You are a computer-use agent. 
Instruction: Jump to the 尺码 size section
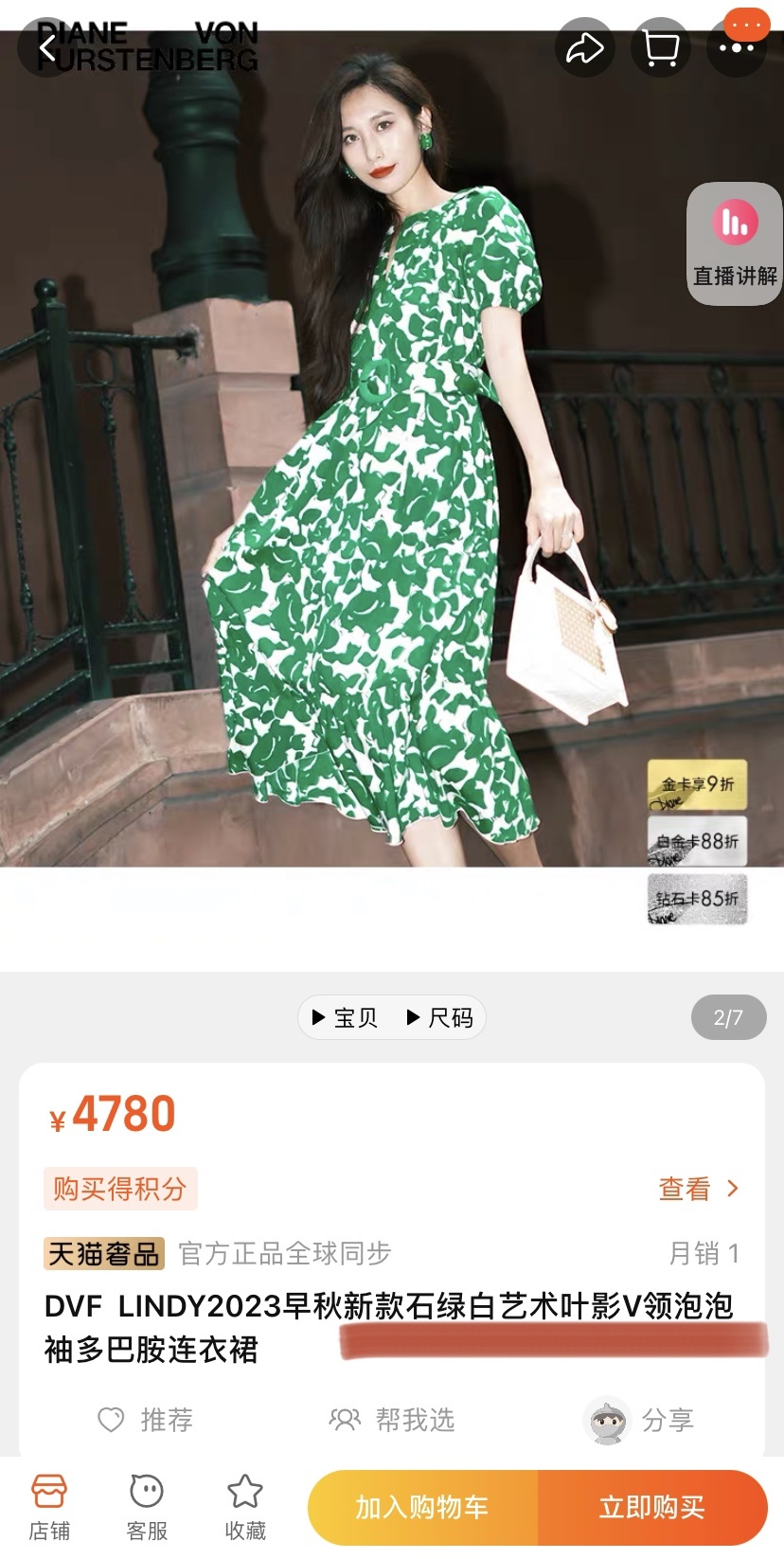(x=440, y=1018)
